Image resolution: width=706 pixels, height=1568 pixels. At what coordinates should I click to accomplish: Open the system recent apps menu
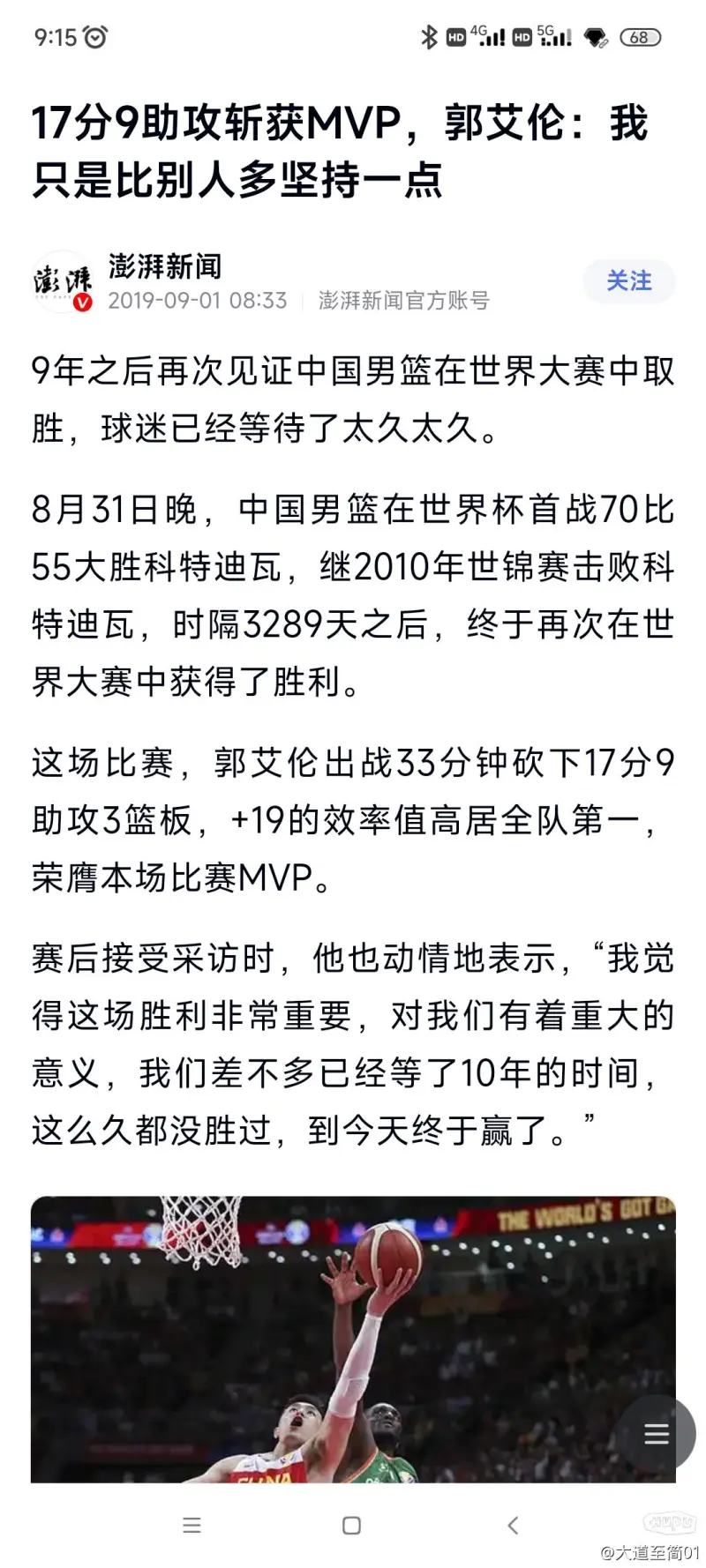pos(192,1526)
